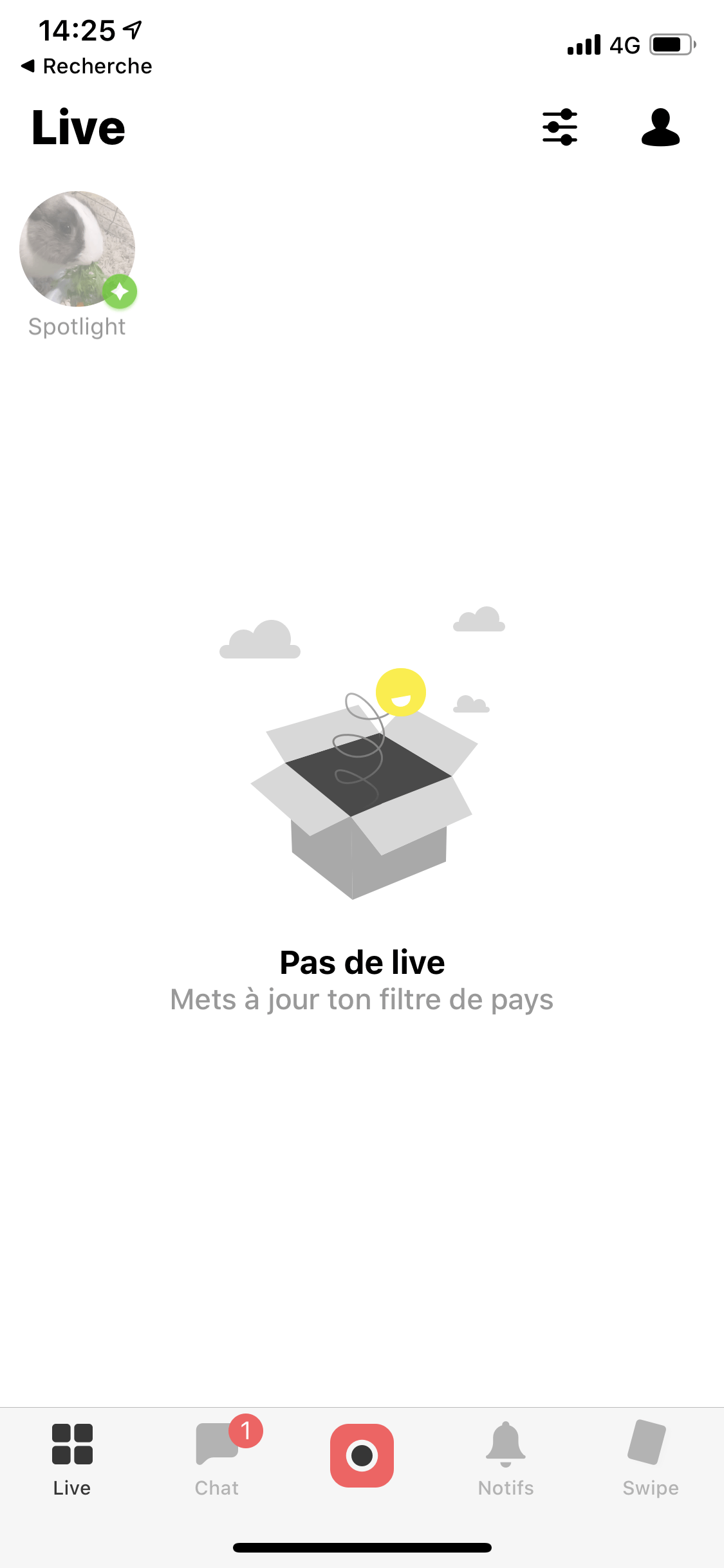Viewport: 724px width, 1568px height.
Task: Open the profile icon
Action: pyautogui.click(x=660, y=127)
